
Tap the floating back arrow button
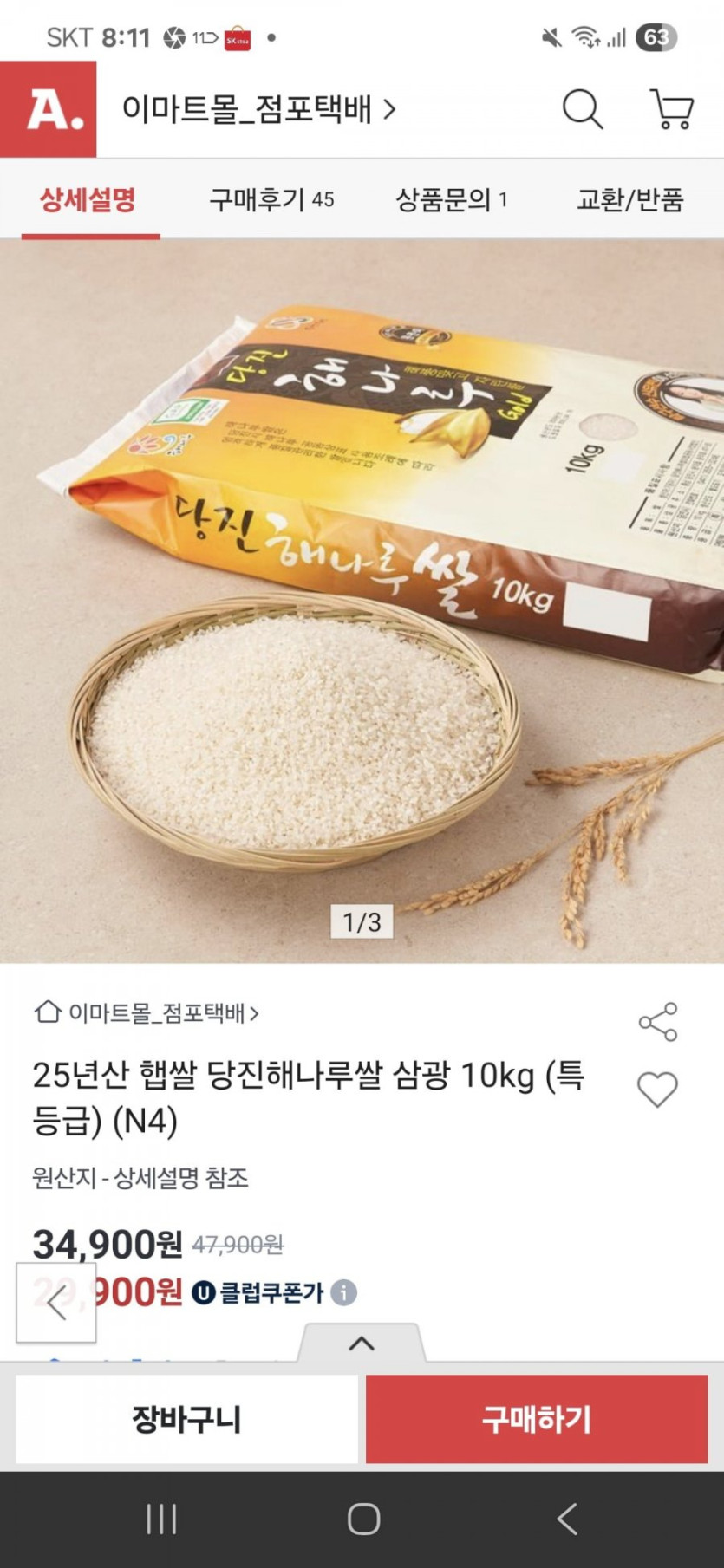click(x=56, y=1302)
